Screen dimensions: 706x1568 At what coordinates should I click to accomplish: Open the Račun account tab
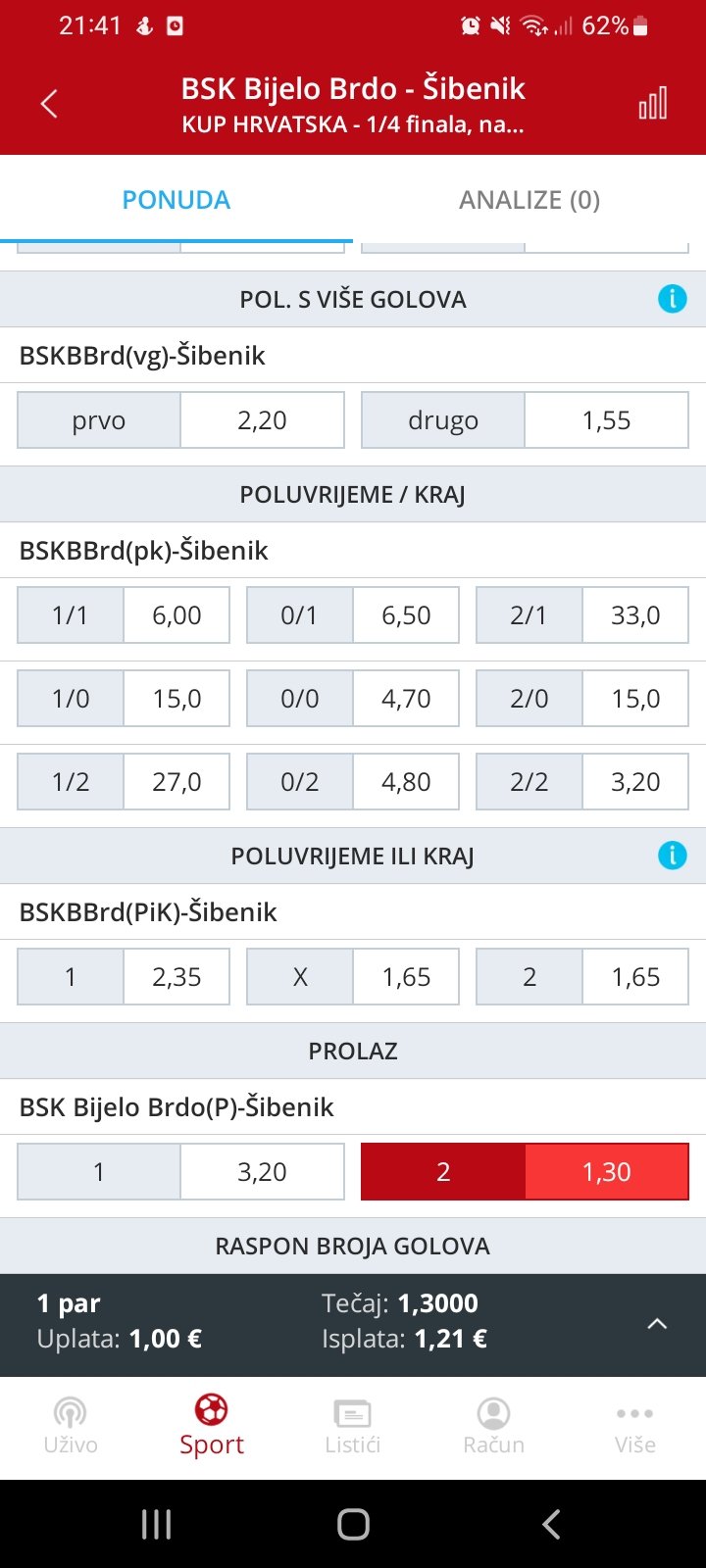494,1427
